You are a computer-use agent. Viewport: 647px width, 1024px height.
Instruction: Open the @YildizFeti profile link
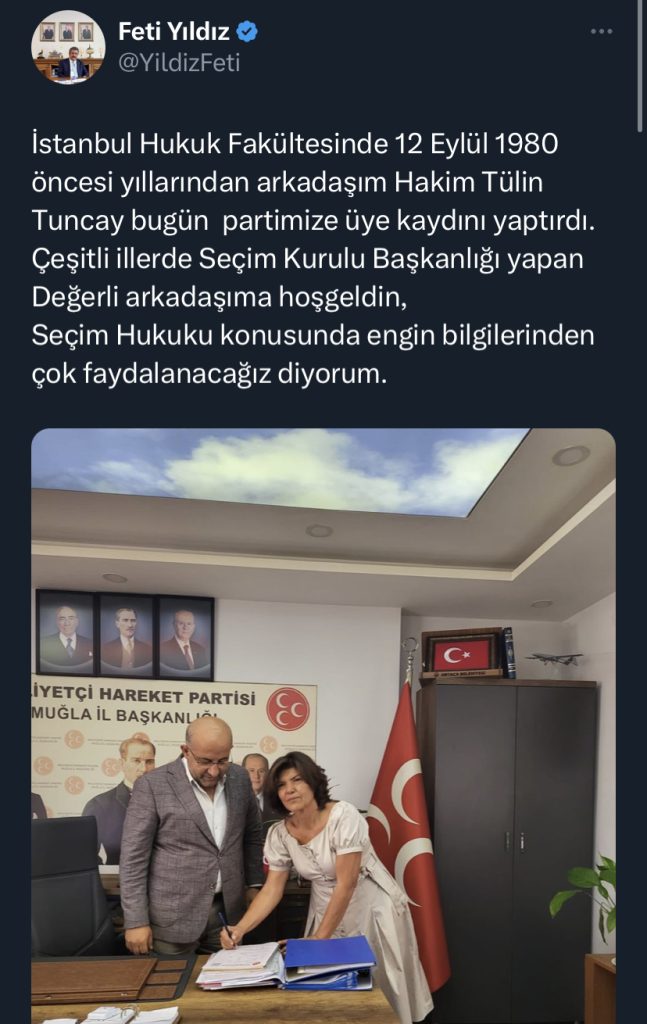click(x=179, y=64)
